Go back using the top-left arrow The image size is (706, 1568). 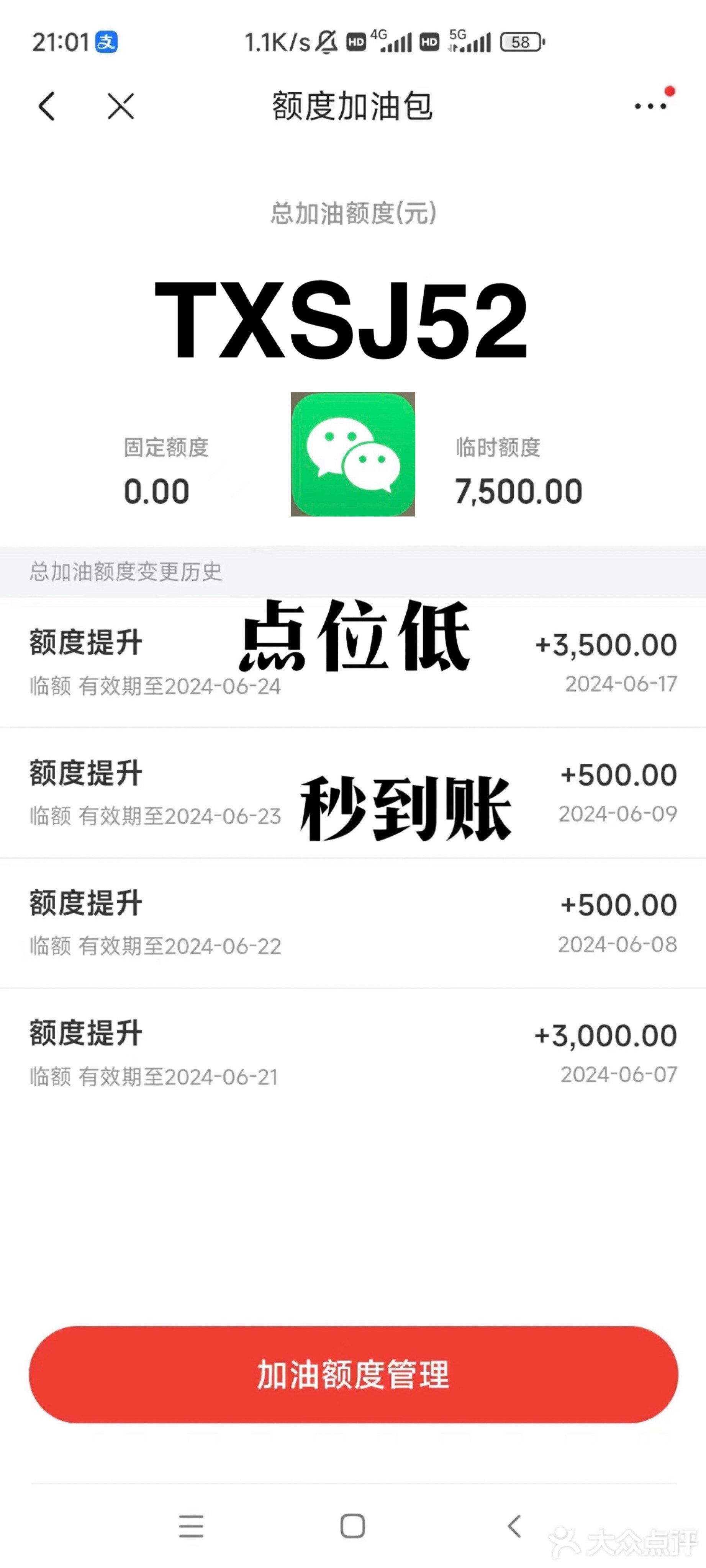coord(47,106)
